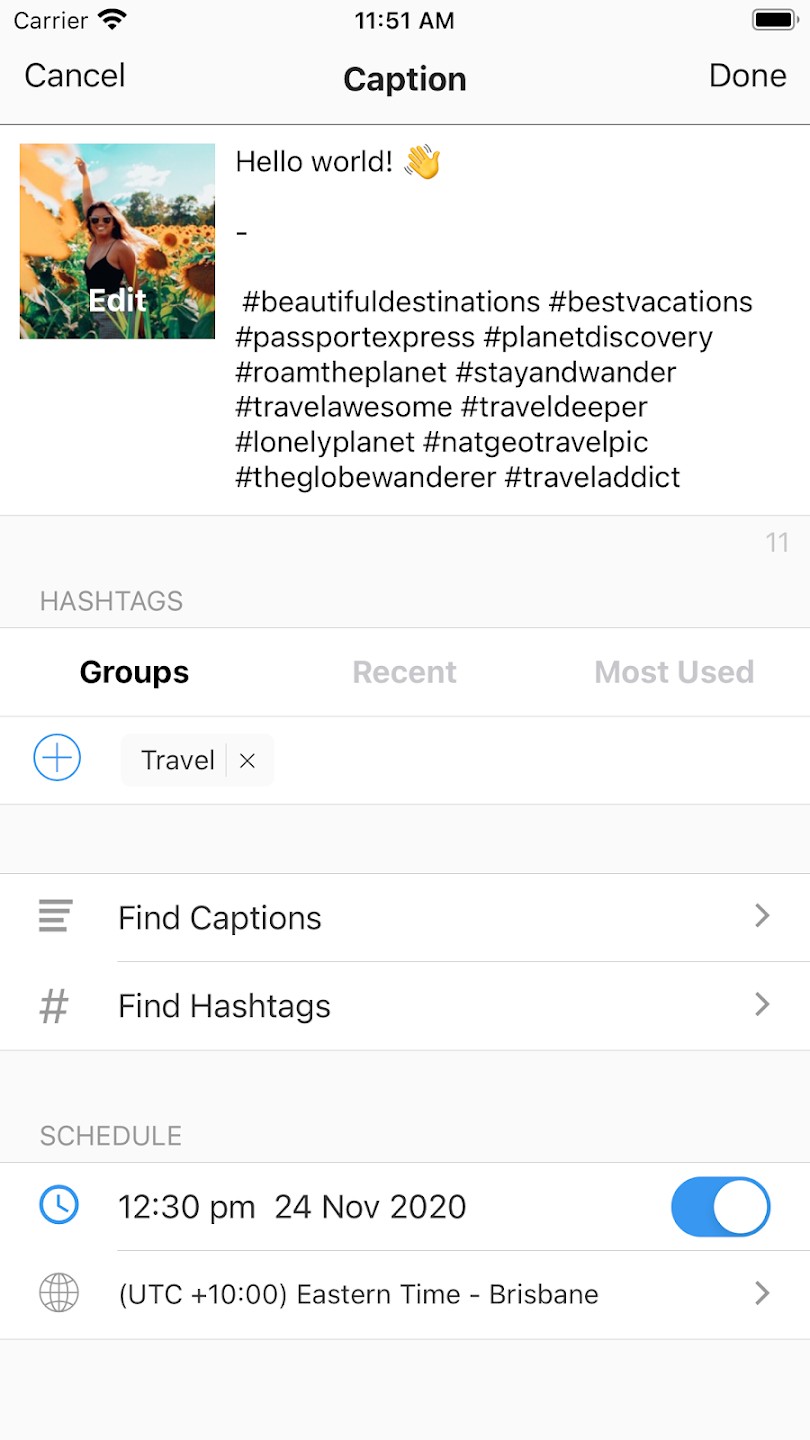Disable the schedule switch
The width and height of the screenshot is (810, 1440).
click(x=720, y=1207)
